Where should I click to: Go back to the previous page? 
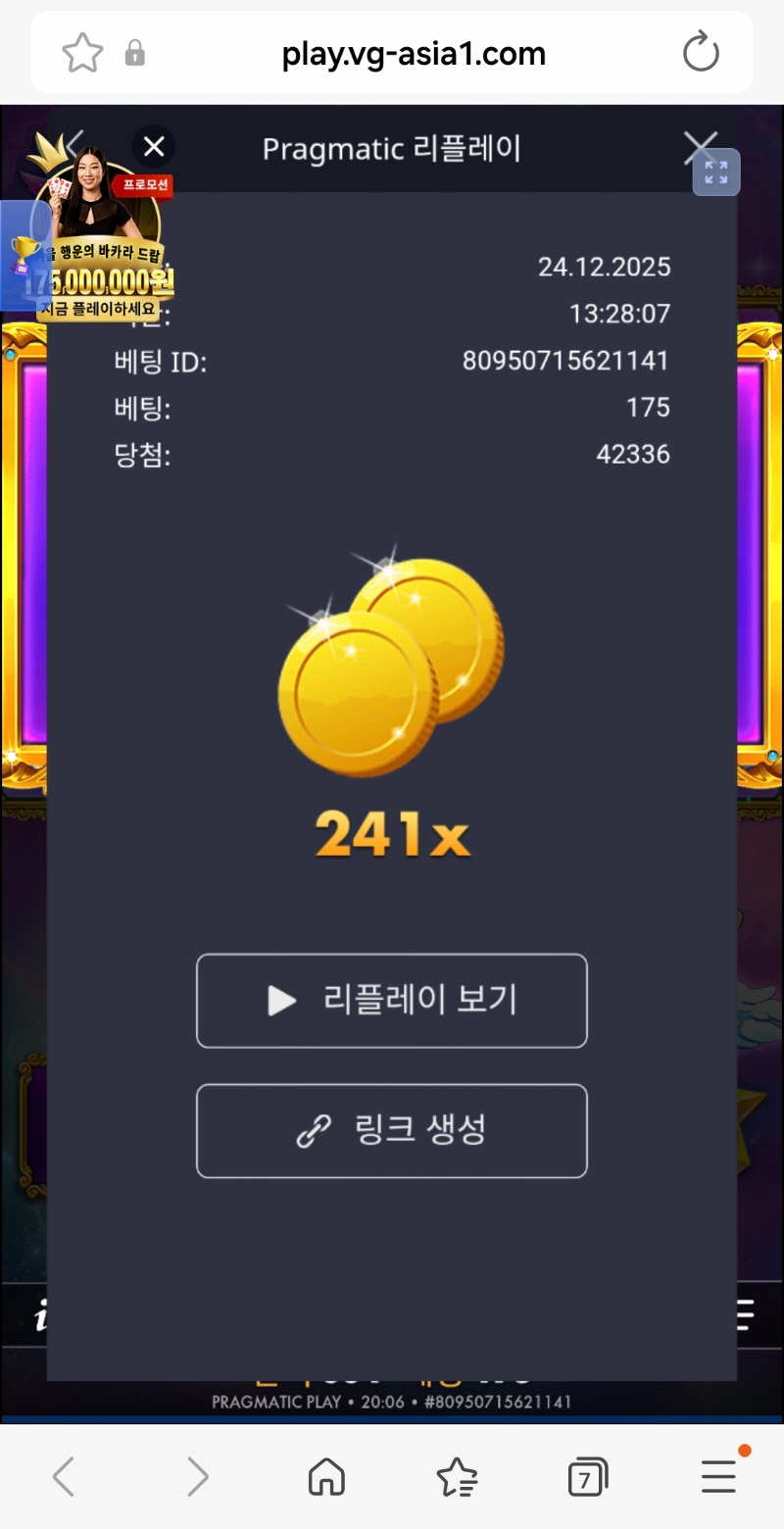coord(64,1477)
